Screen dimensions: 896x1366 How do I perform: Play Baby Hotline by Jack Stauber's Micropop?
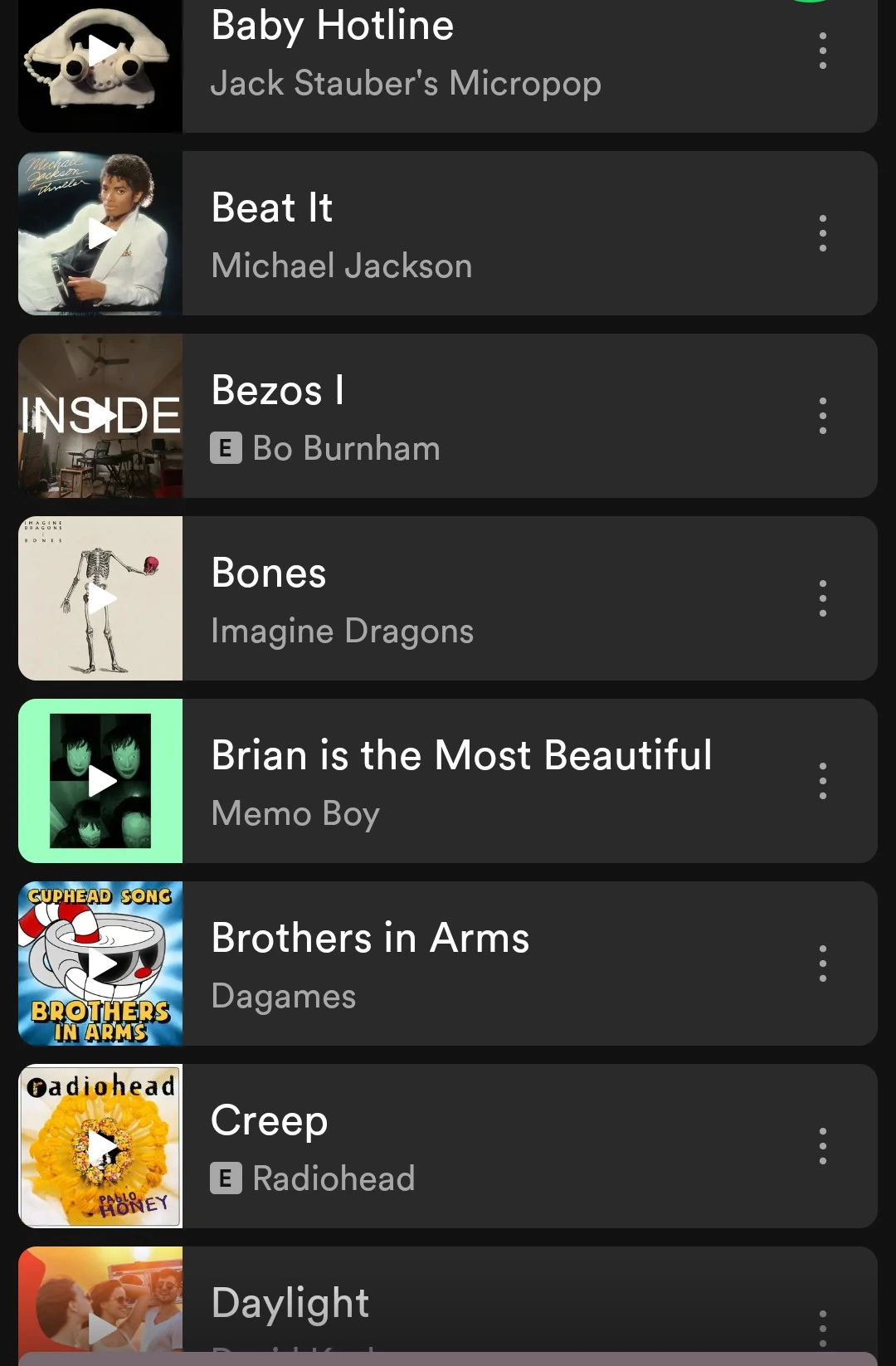click(101, 51)
